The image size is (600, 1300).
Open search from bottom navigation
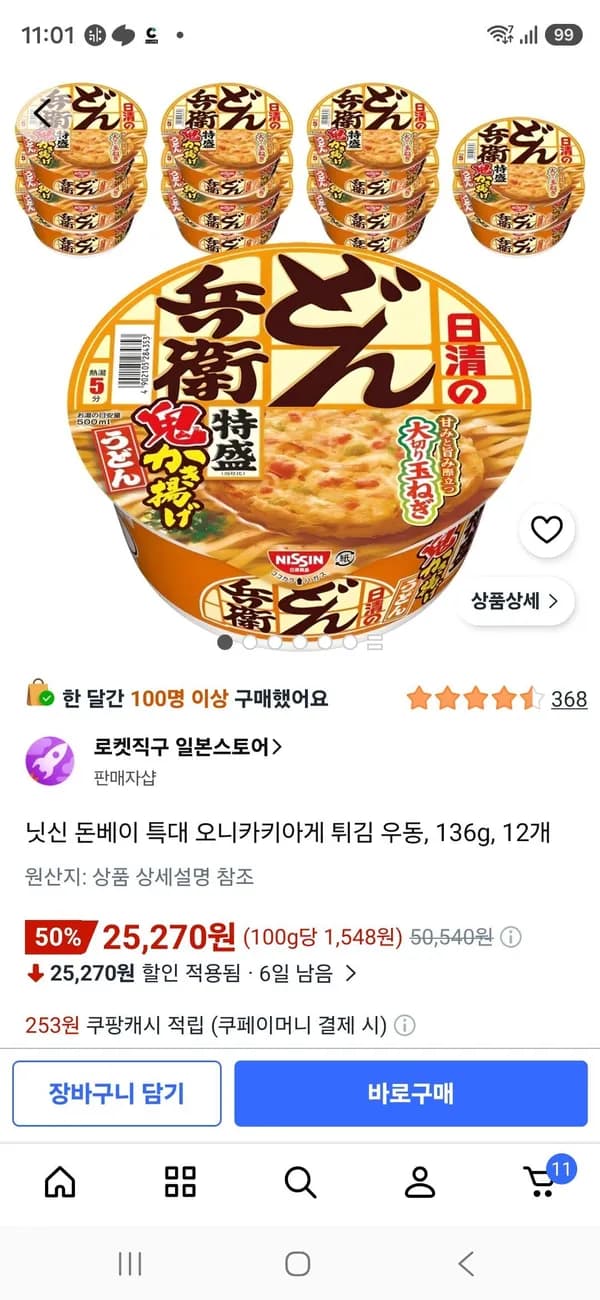click(300, 1181)
